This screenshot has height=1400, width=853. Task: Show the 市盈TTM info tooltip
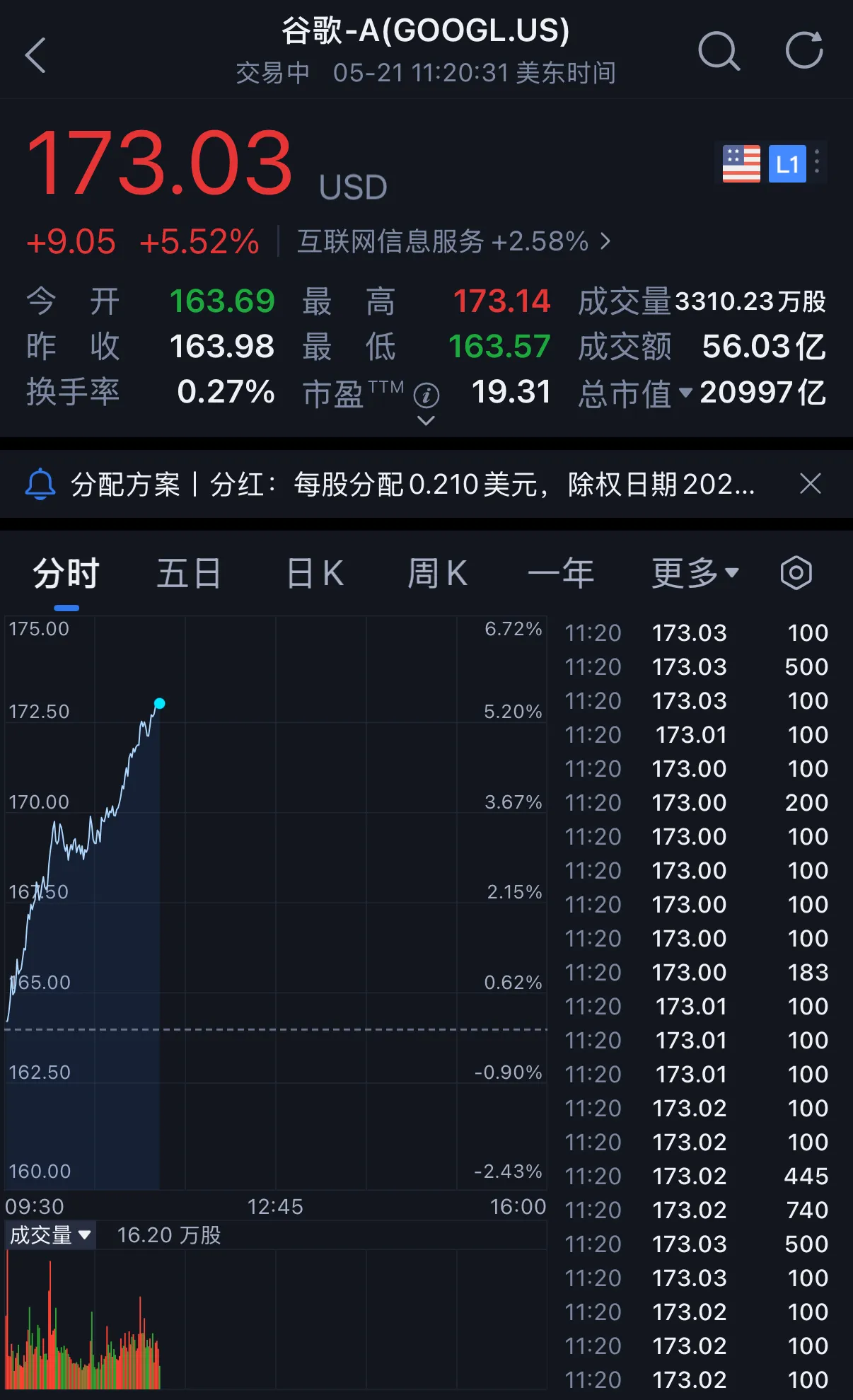point(426,395)
